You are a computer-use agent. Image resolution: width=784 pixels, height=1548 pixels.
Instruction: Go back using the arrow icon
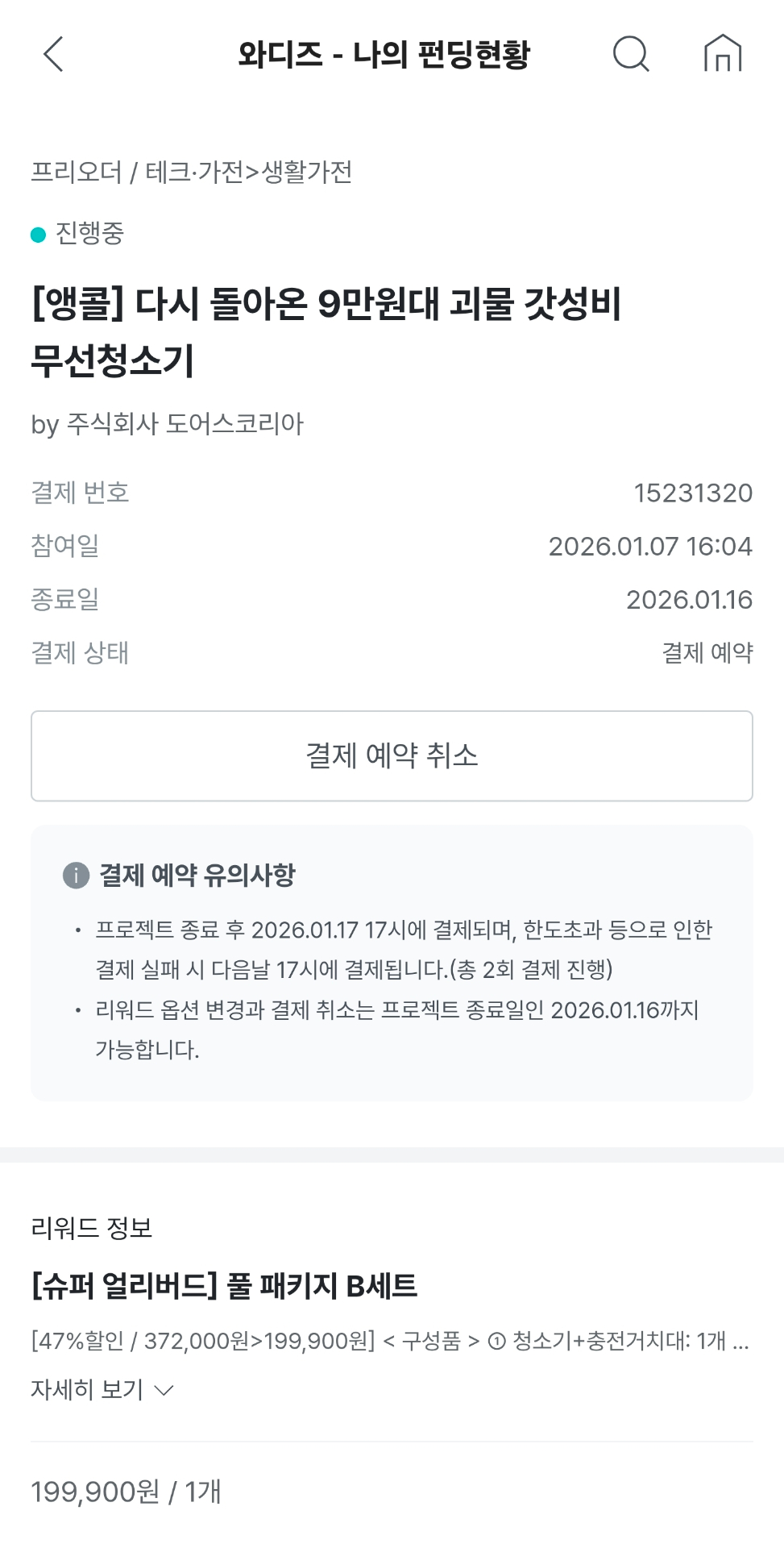53,55
